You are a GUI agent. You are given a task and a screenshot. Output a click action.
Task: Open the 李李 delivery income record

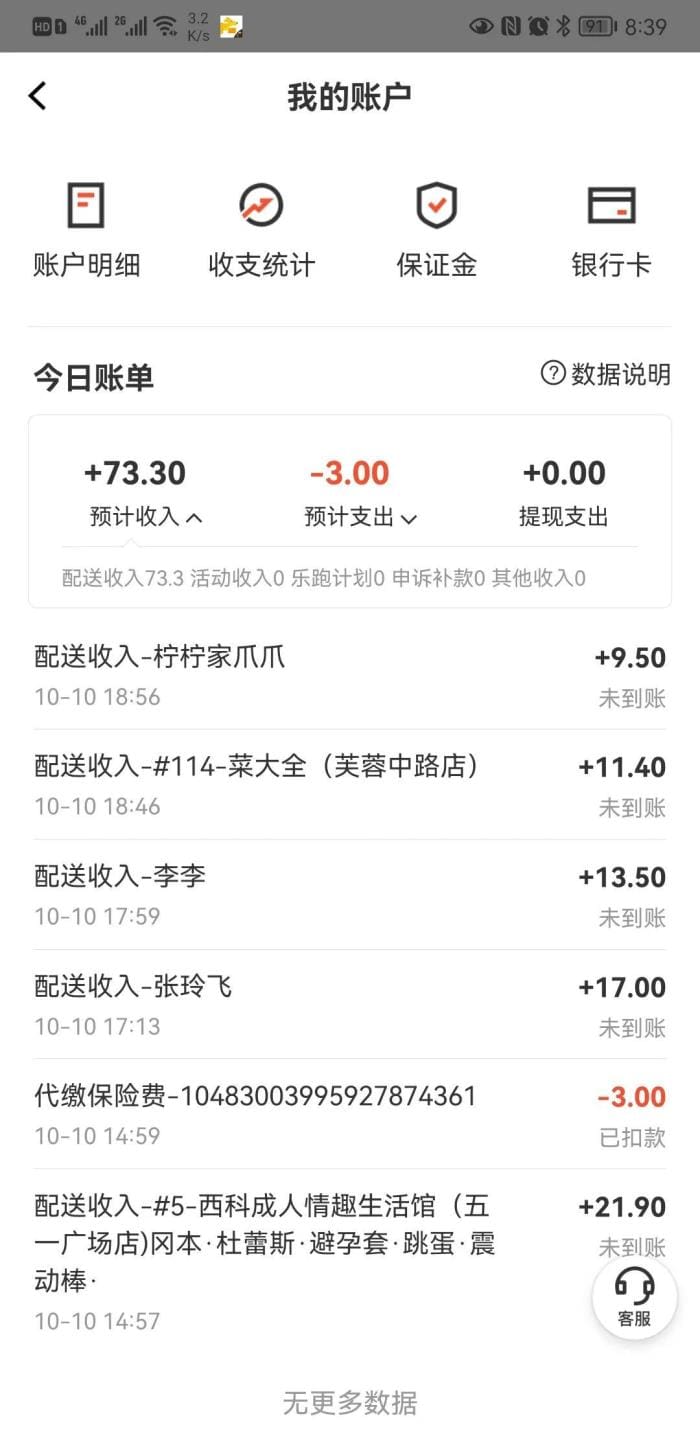[349, 895]
